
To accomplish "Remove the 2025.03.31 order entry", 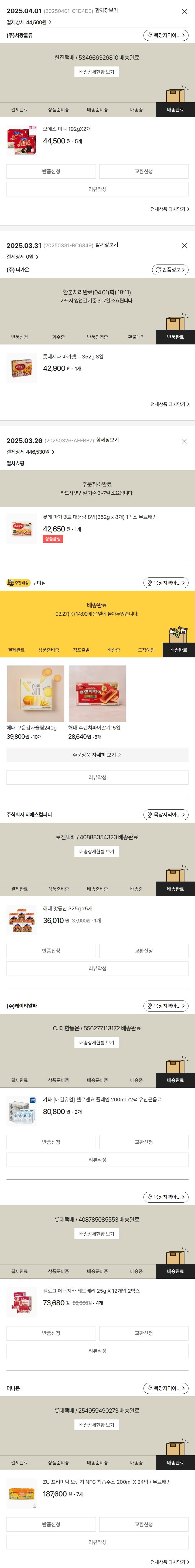I will click(x=184, y=246).
